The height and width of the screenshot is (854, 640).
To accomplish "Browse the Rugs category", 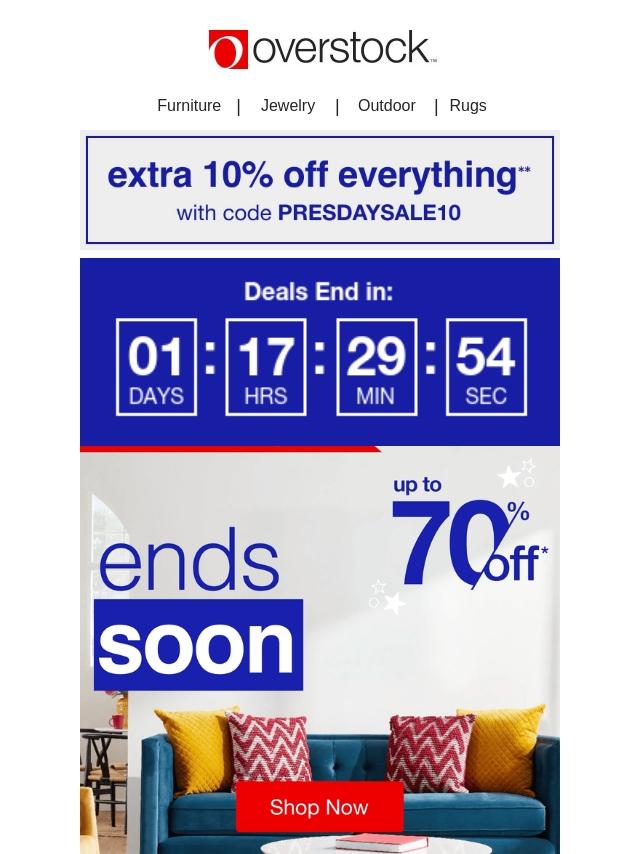I will point(467,106).
